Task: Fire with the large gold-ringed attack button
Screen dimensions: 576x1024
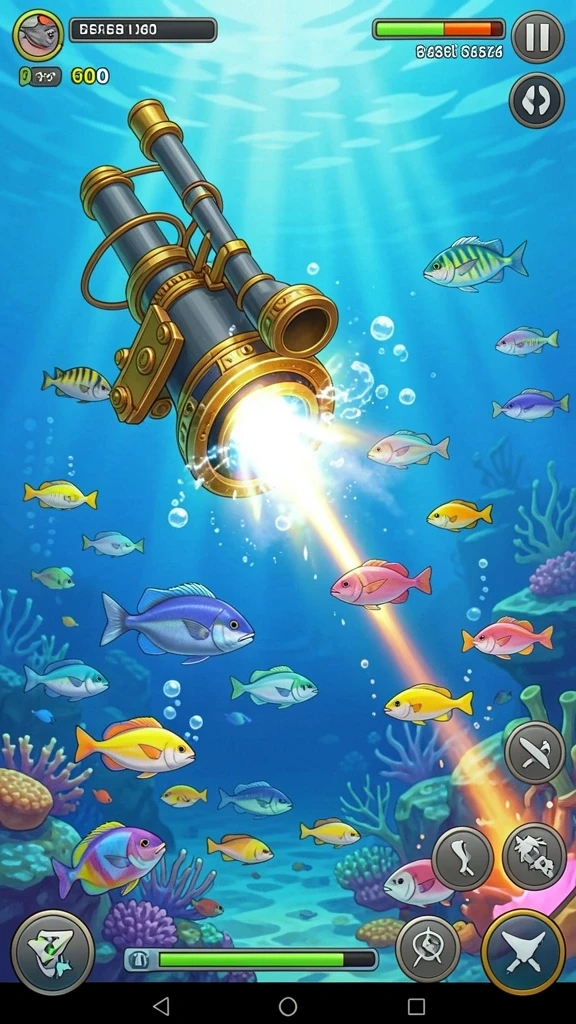Action: pyautogui.click(x=524, y=952)
